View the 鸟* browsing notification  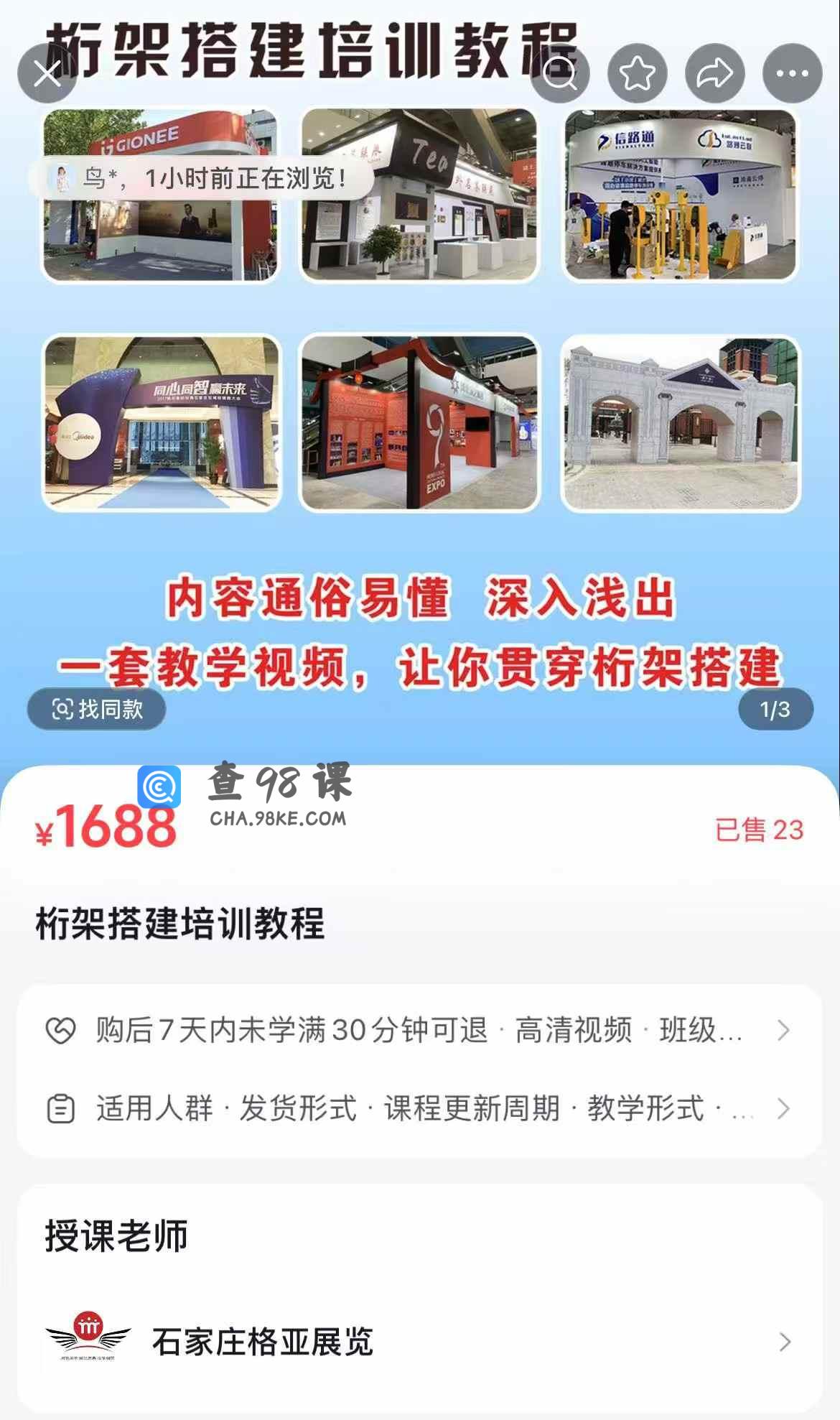tap(201, 178)
